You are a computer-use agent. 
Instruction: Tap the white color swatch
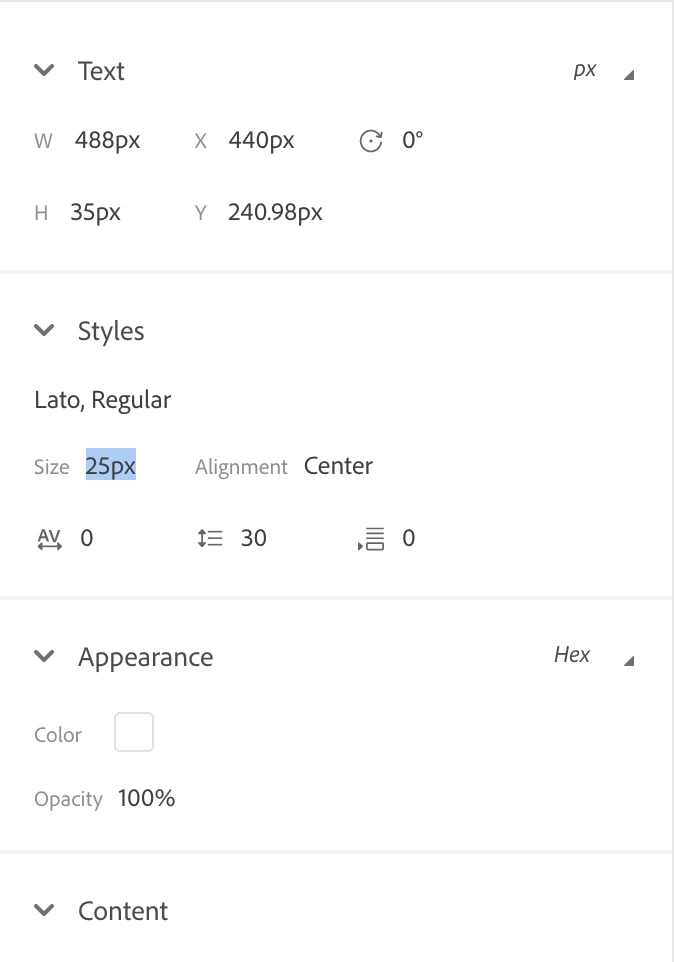pyautogui.click(x=134, y=732)
